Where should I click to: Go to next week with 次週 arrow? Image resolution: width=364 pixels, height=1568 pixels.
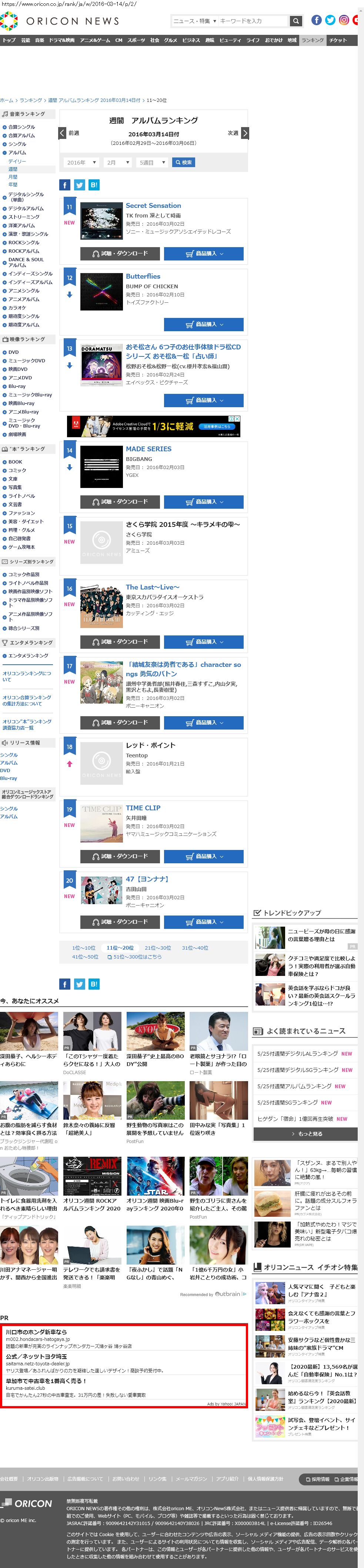(x=245, y=133)
